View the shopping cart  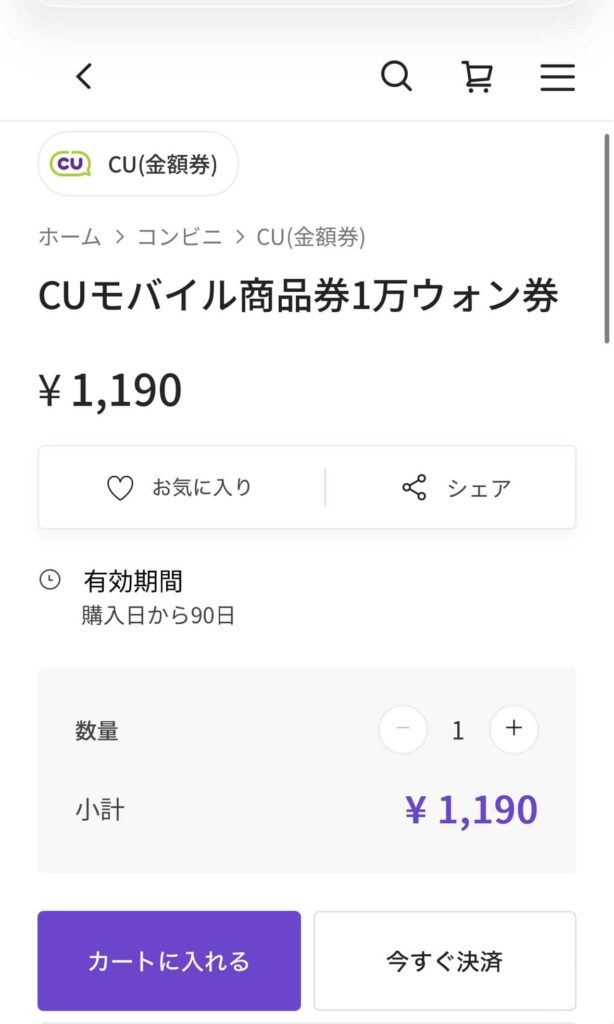pos(477,76)
